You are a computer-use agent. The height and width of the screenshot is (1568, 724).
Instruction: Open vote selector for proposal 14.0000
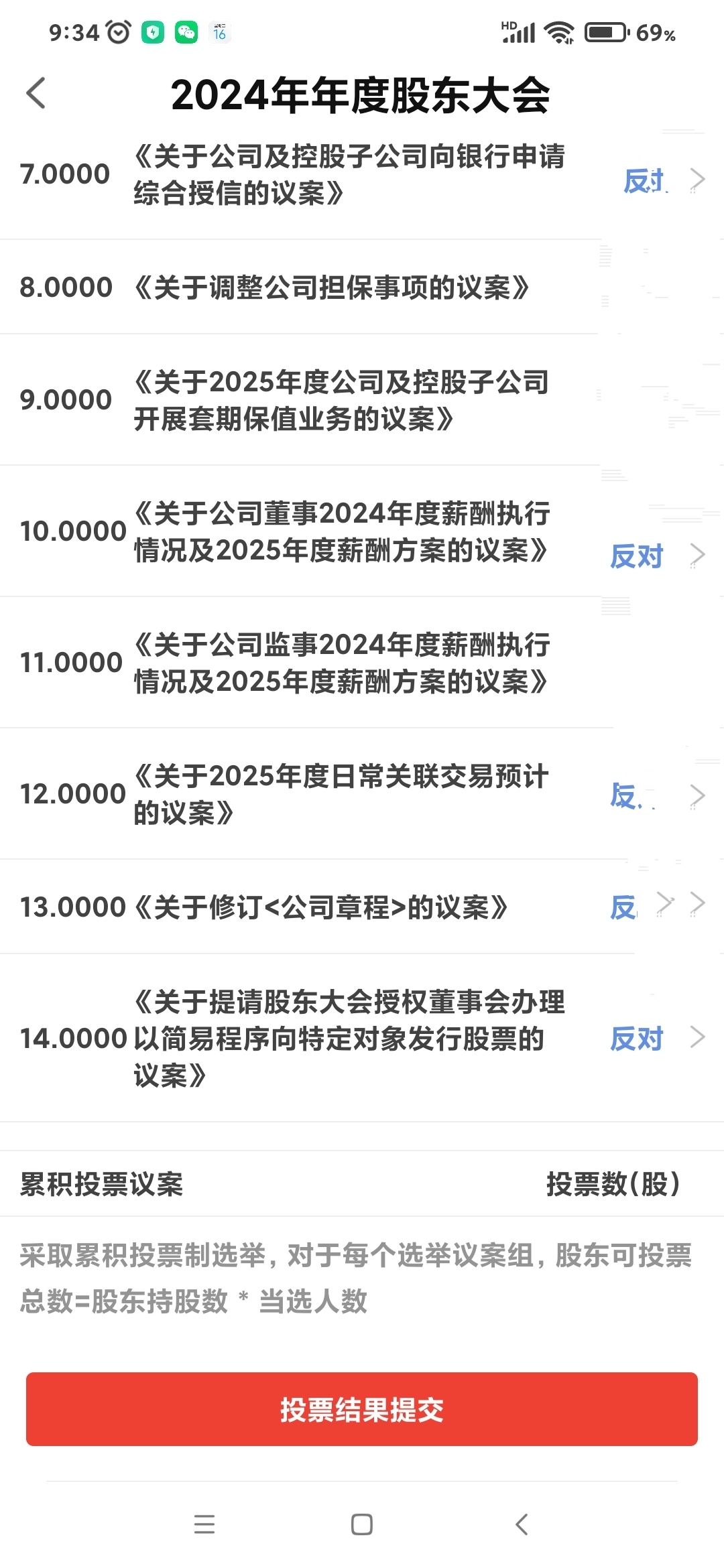[657, 1038]
